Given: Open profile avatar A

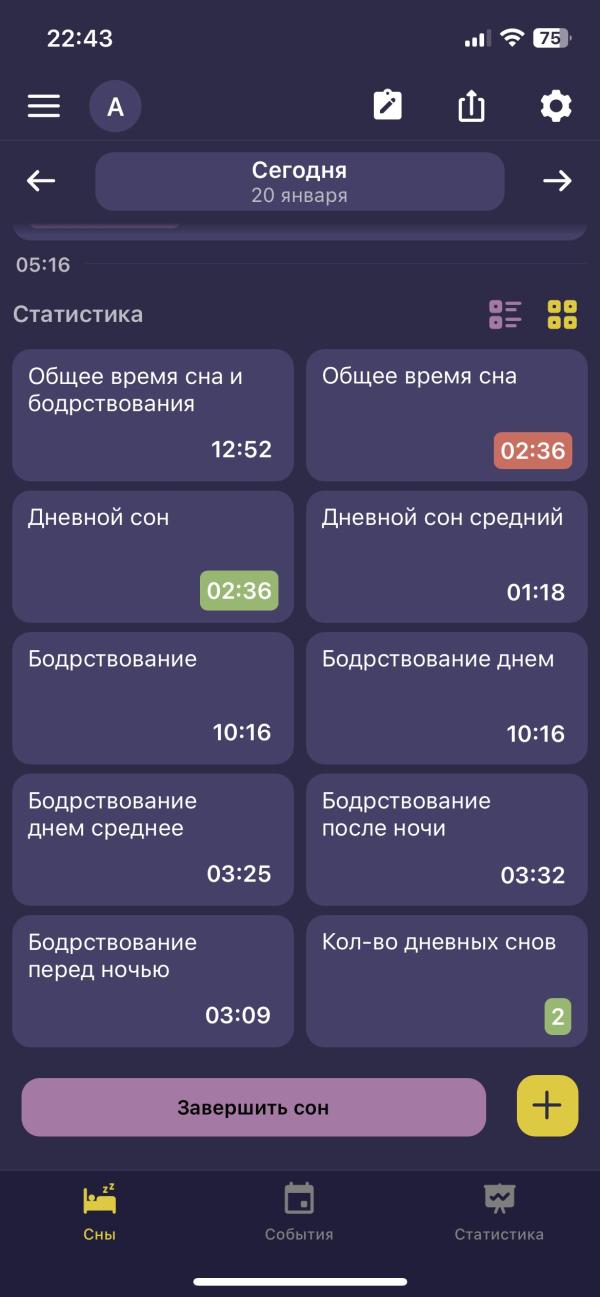Looking at the screenshot, I should (x=115, y=107).
